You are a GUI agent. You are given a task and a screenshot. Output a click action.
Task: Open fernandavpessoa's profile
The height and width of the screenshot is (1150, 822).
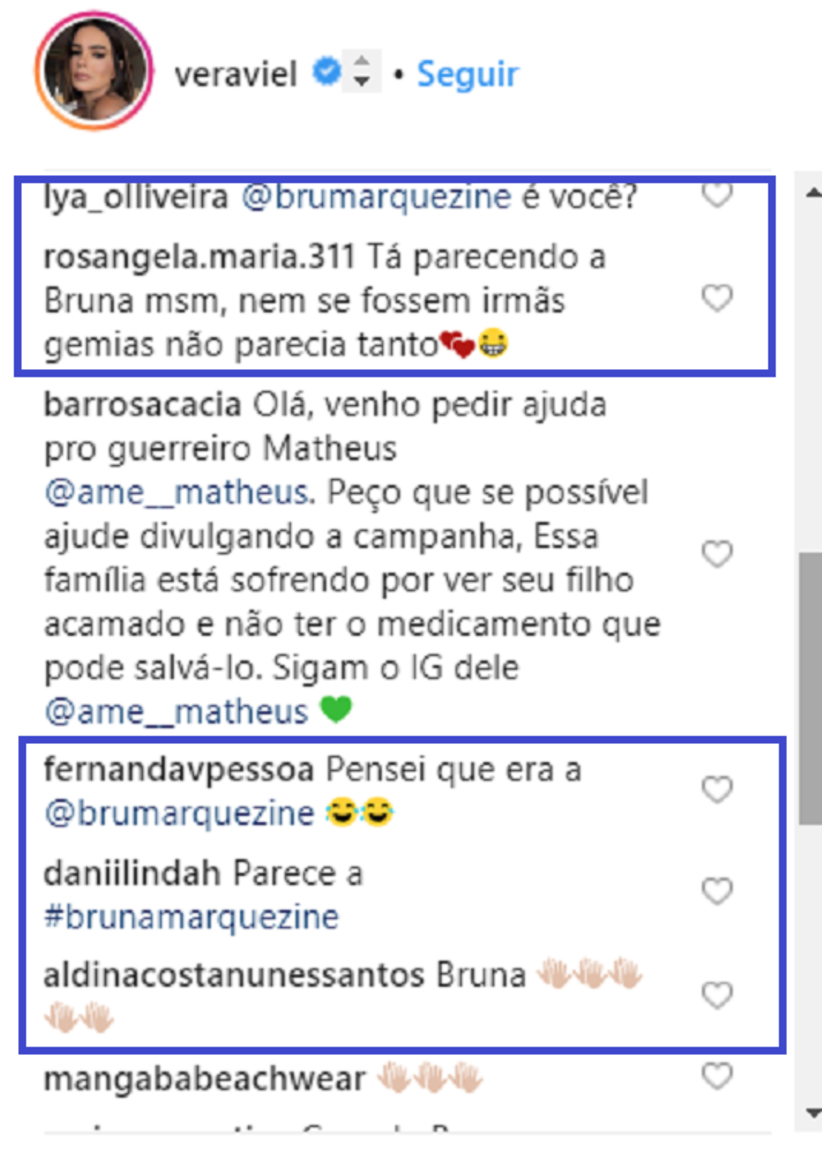[179, 770]
